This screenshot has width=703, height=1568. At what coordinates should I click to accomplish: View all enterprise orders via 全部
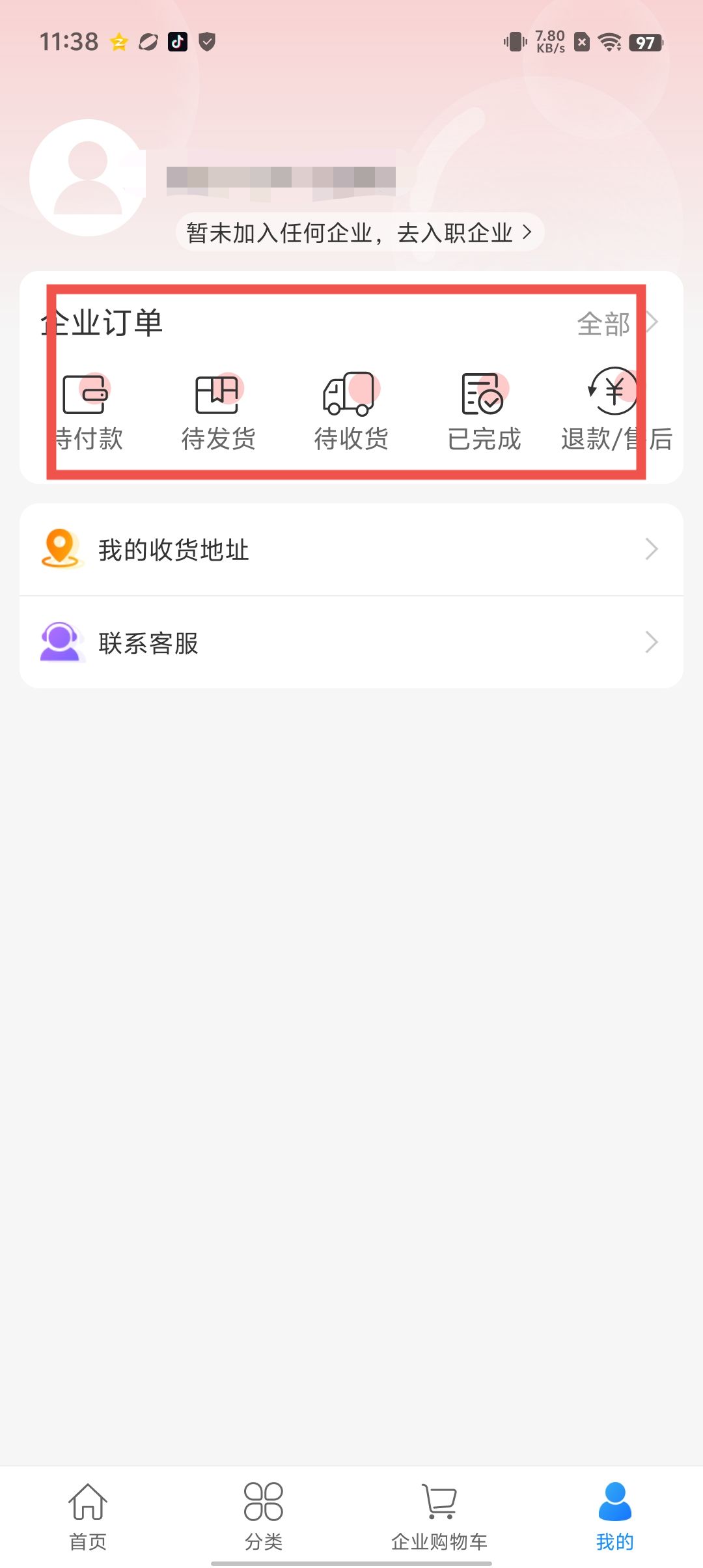(616, 324)
